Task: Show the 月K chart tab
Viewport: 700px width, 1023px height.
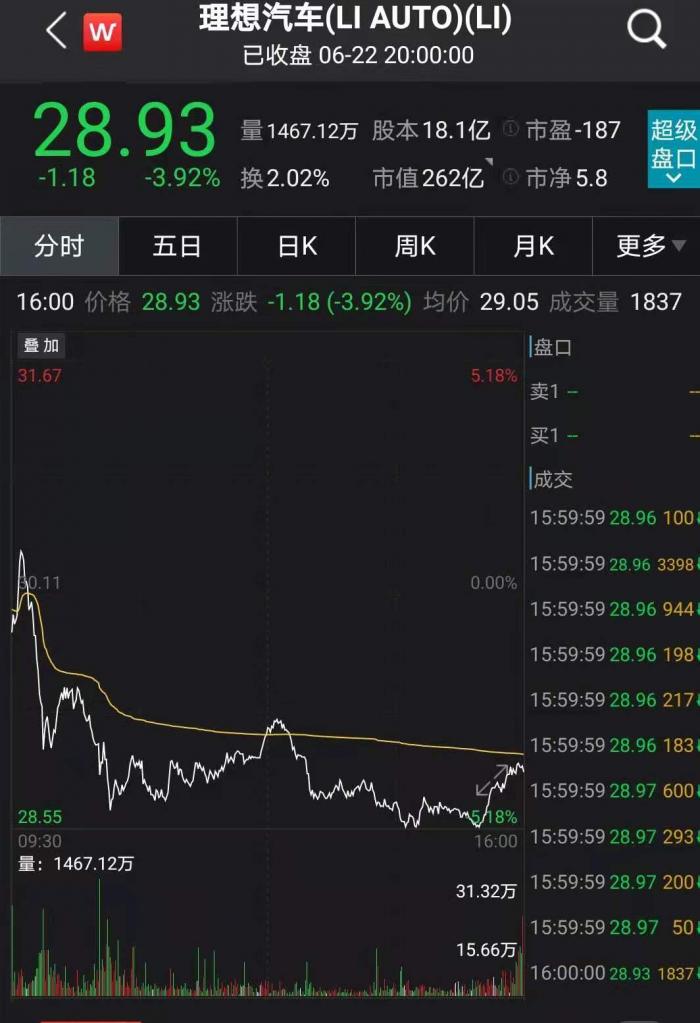Action: coord(533,246)
